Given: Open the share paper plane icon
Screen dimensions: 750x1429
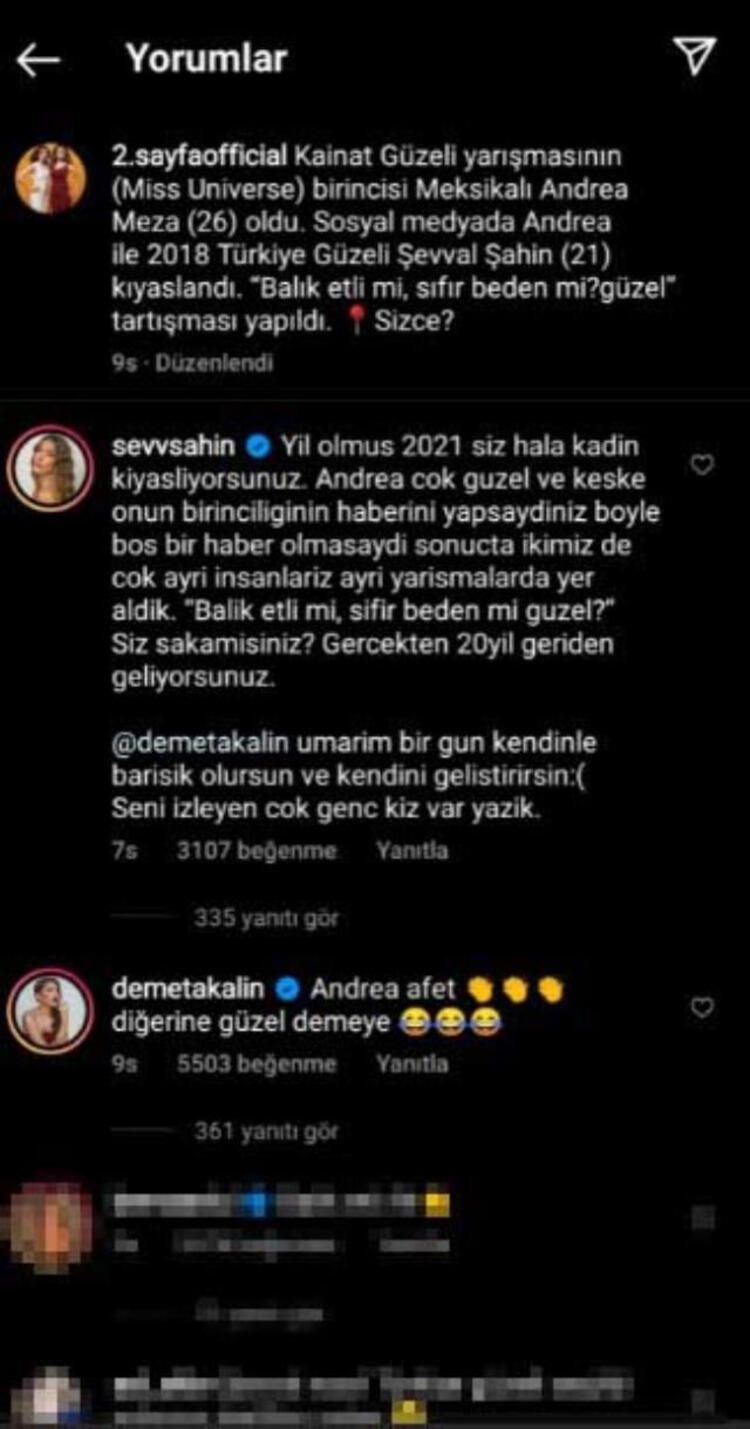Looking at the screenshot, I should [x=696, y=57].
